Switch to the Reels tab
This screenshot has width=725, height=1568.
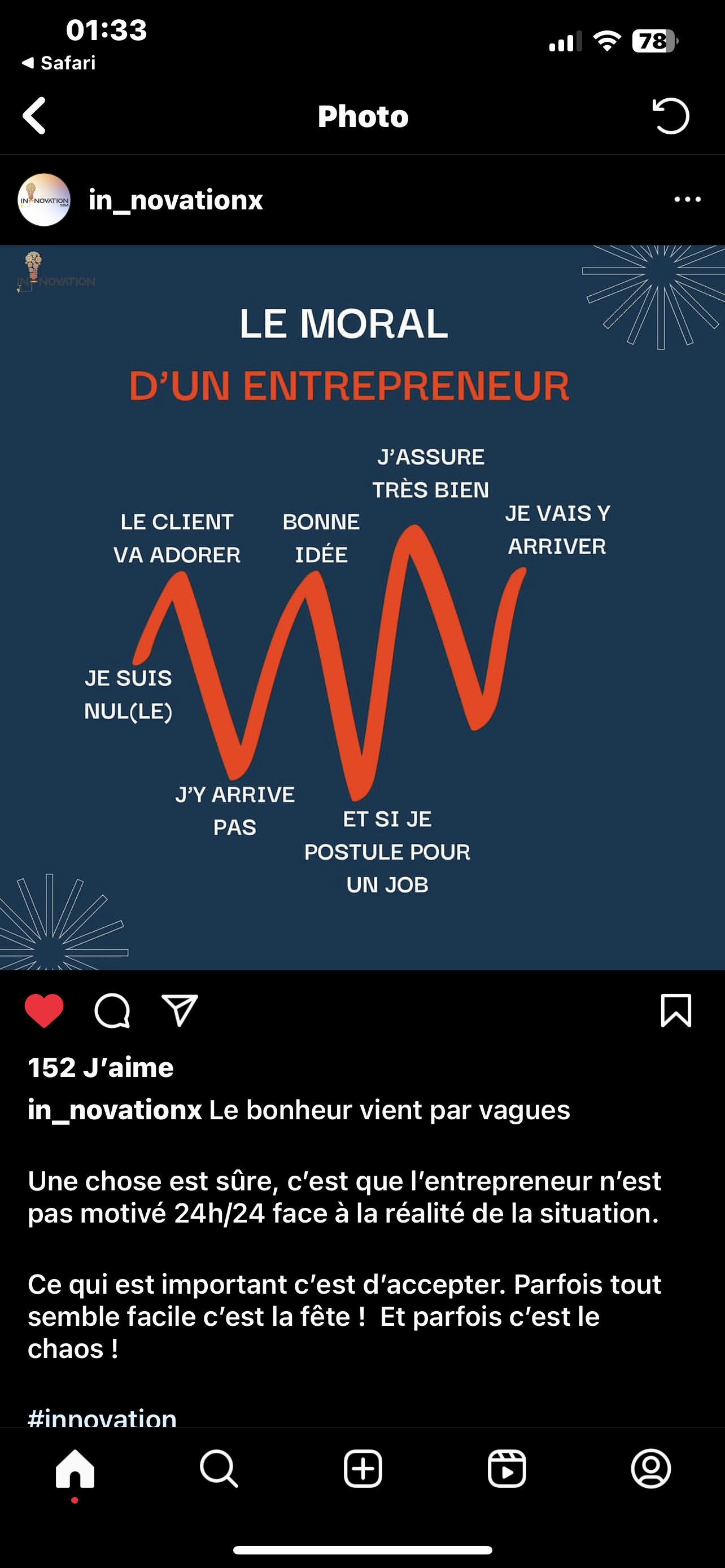[506, 1469]
